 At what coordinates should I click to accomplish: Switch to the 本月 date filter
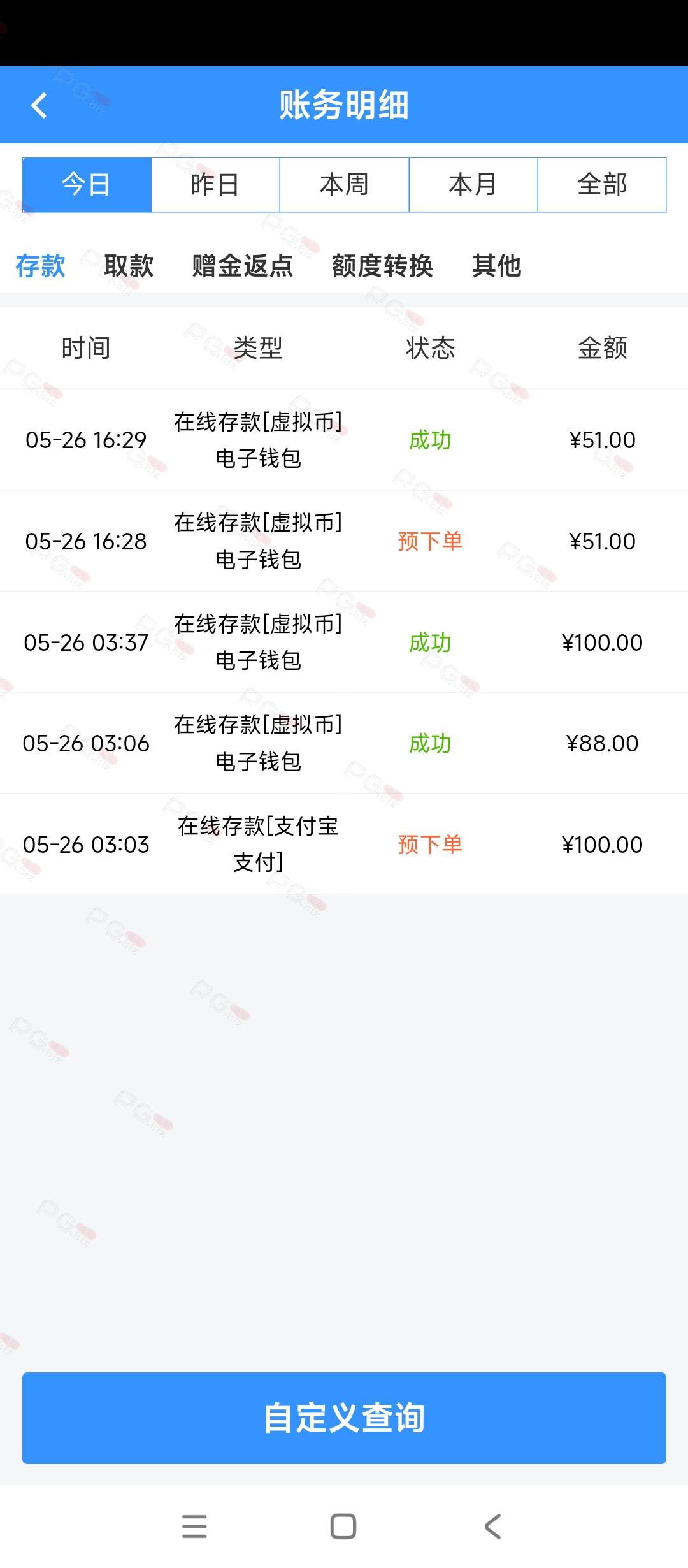473,185
